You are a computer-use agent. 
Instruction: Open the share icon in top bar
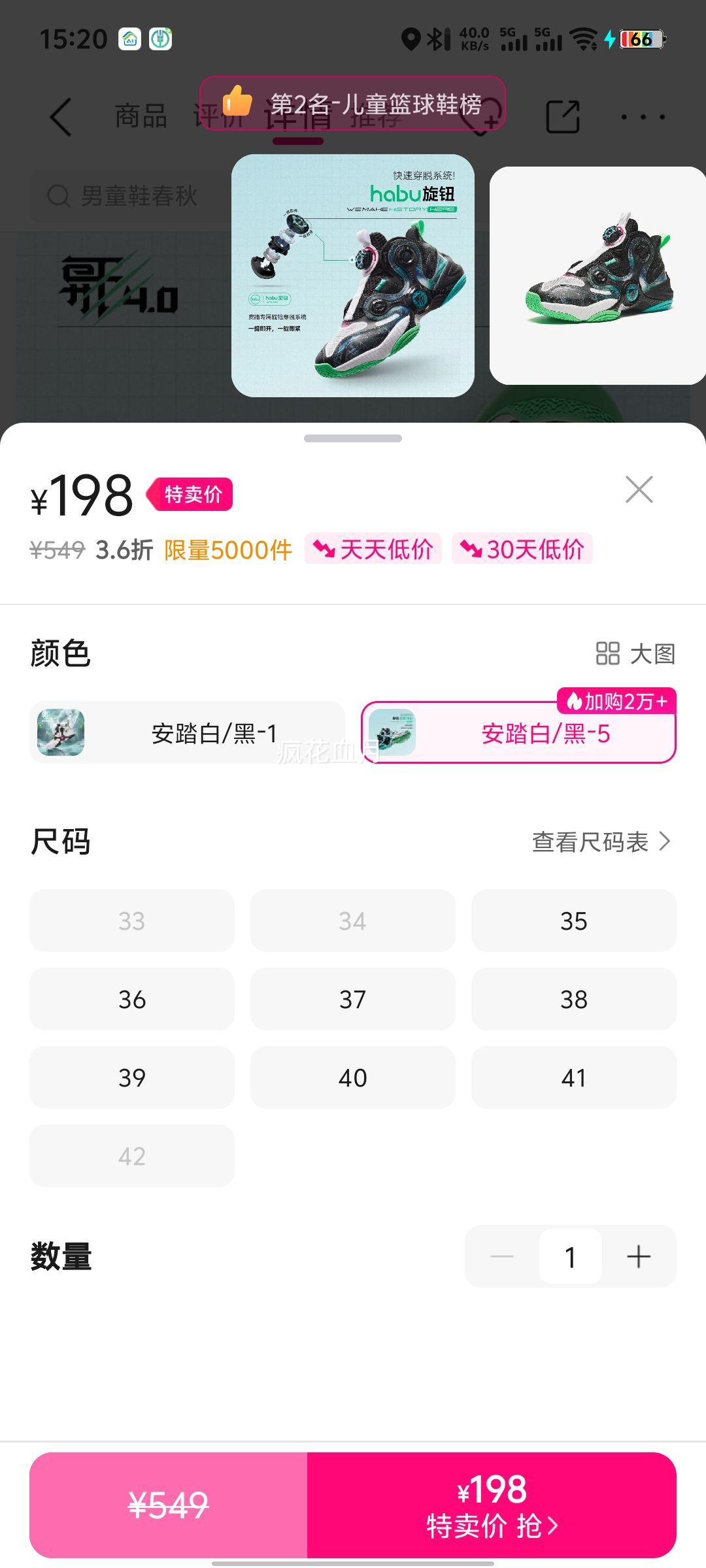click(x=563, y=118)
